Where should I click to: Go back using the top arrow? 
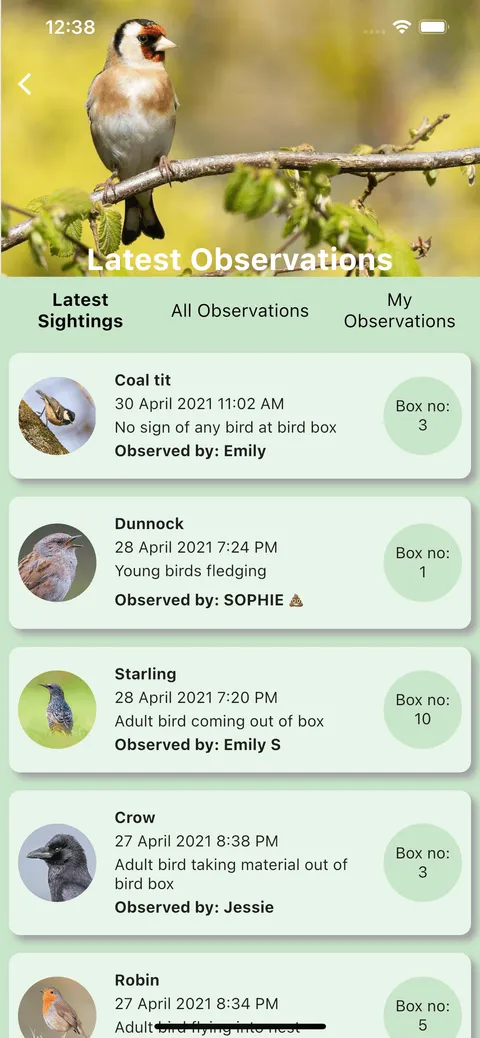[x=24, y=84]
